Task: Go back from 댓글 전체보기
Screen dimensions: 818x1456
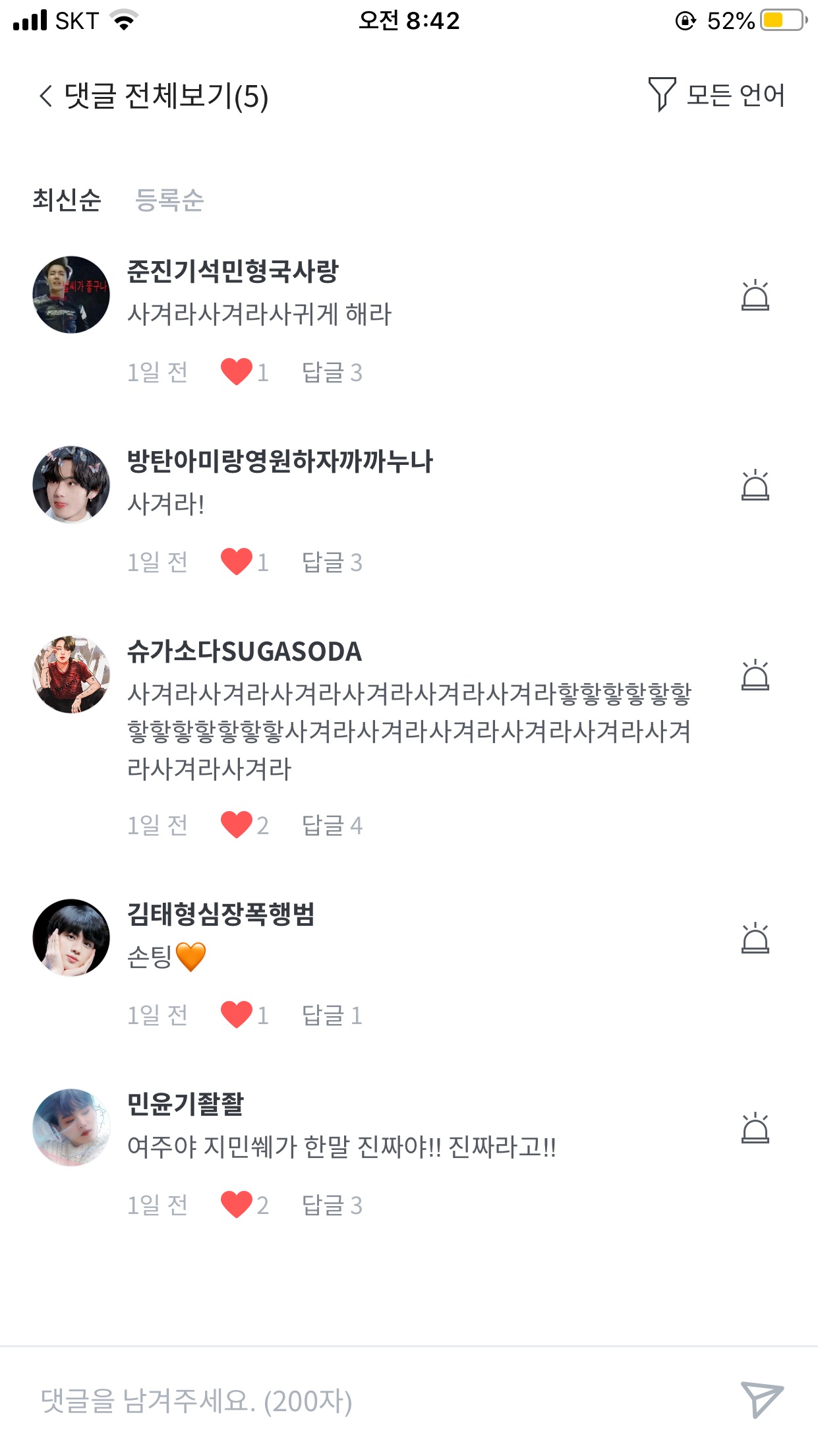Action: click(x=45, y=96)
